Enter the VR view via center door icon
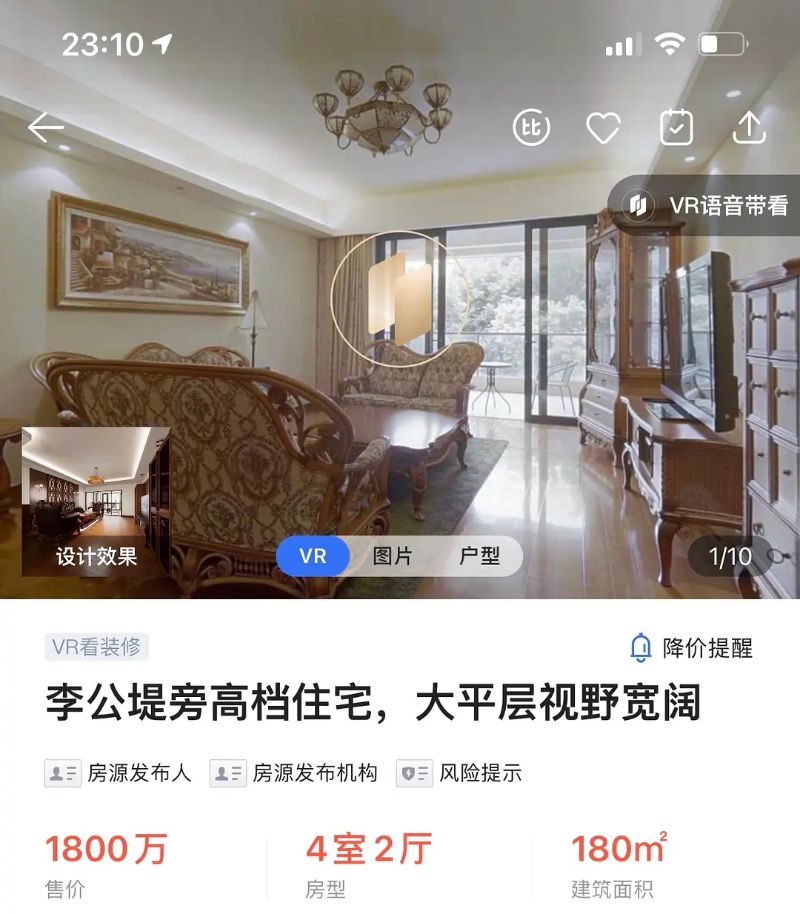The width and height of the screenshot is (800, 914). tap(400, 298)
